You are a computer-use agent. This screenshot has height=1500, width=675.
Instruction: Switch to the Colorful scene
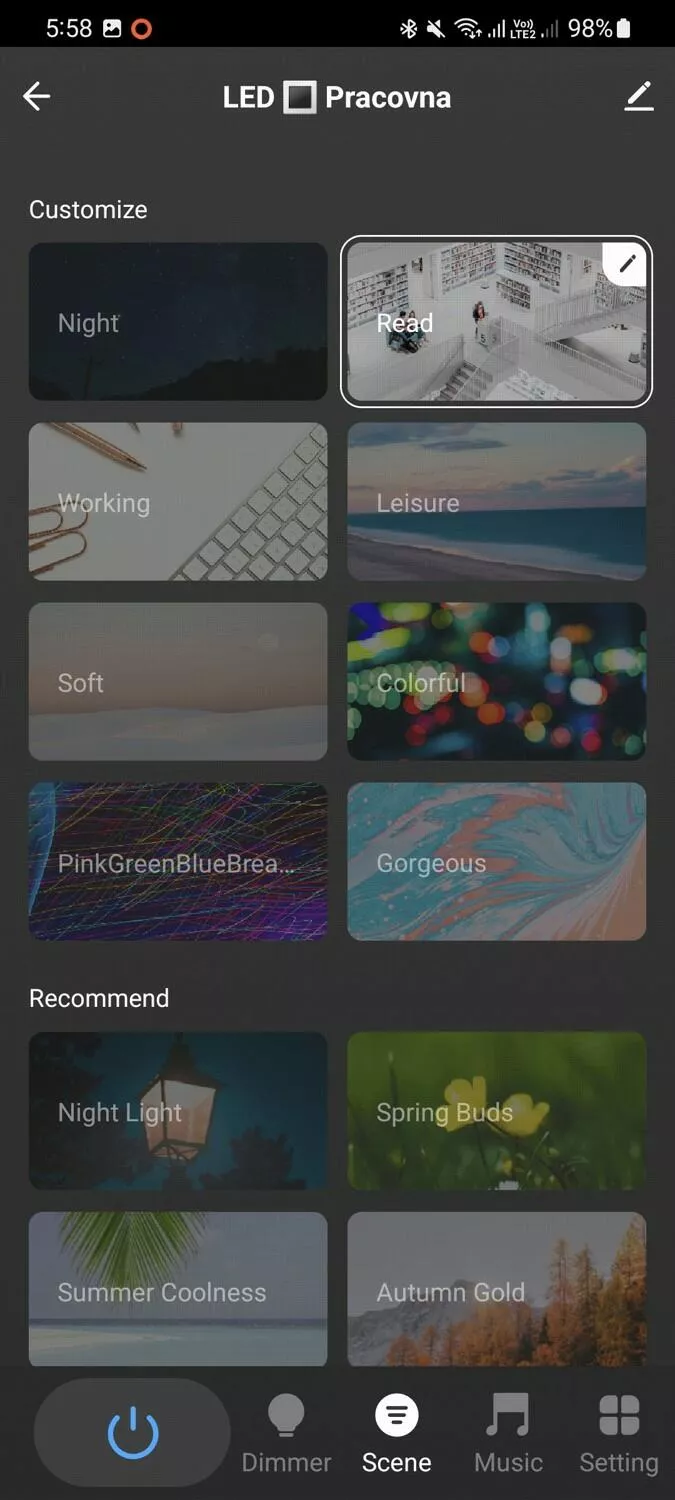tap(497, 682)
